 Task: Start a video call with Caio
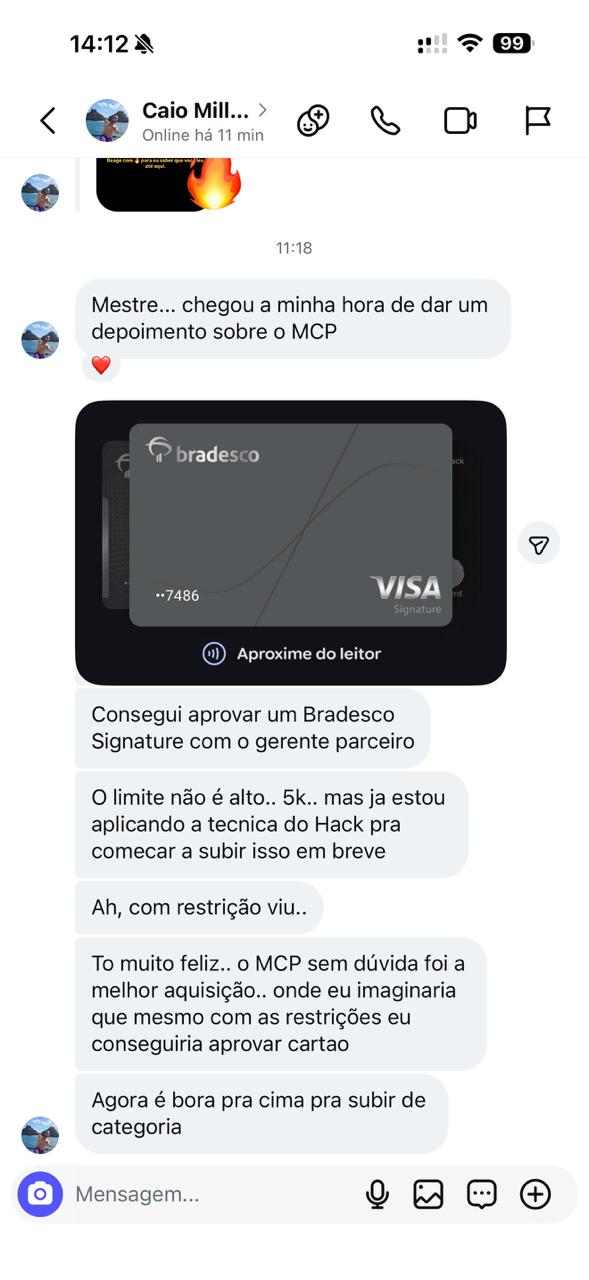[x=460, y=121]
